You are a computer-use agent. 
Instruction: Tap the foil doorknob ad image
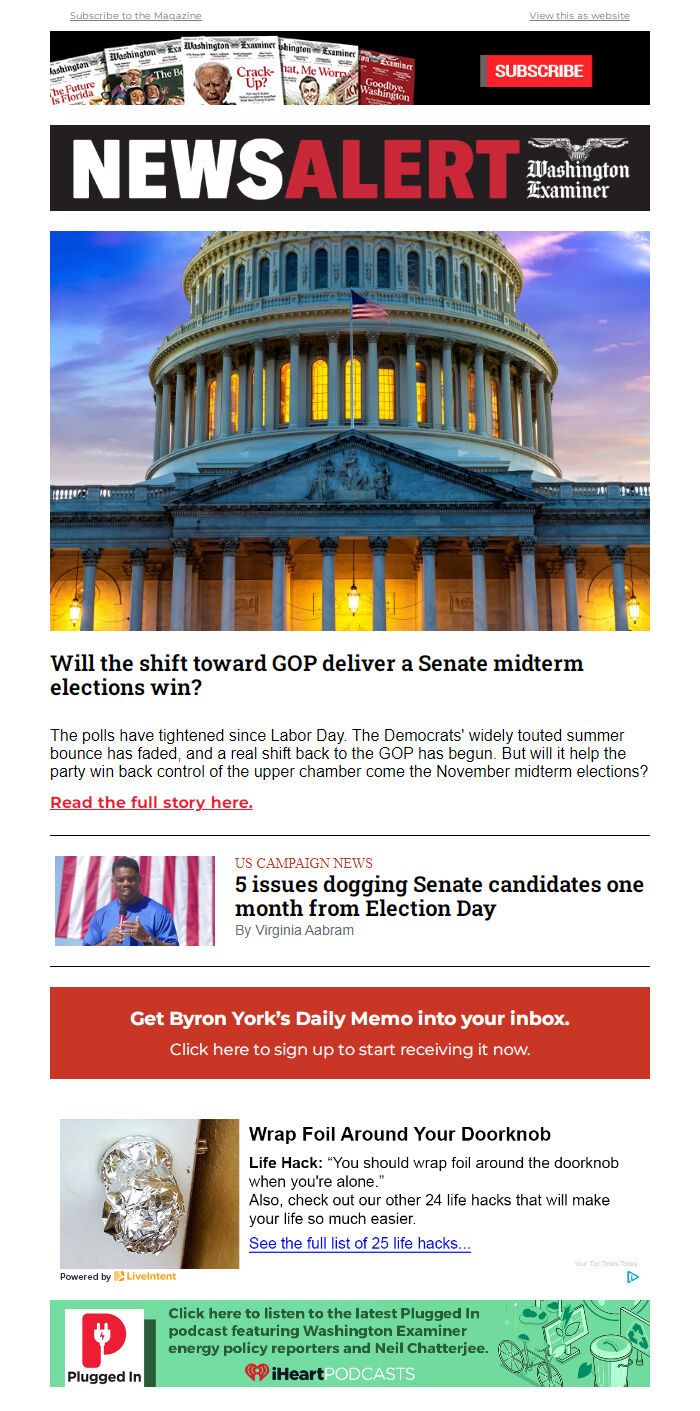[x=150, y=1193]
